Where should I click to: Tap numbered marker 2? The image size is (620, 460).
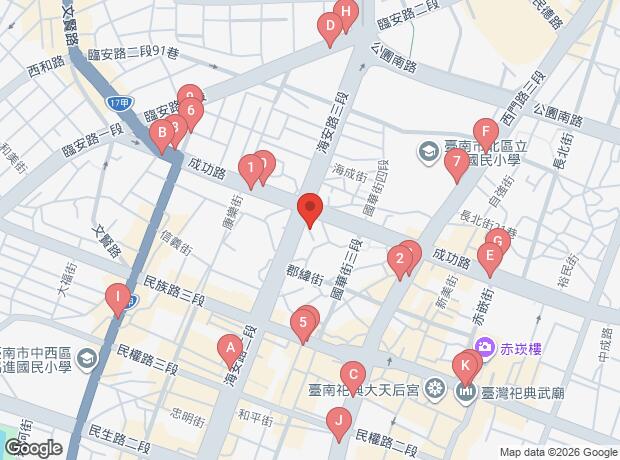[400, 262]
